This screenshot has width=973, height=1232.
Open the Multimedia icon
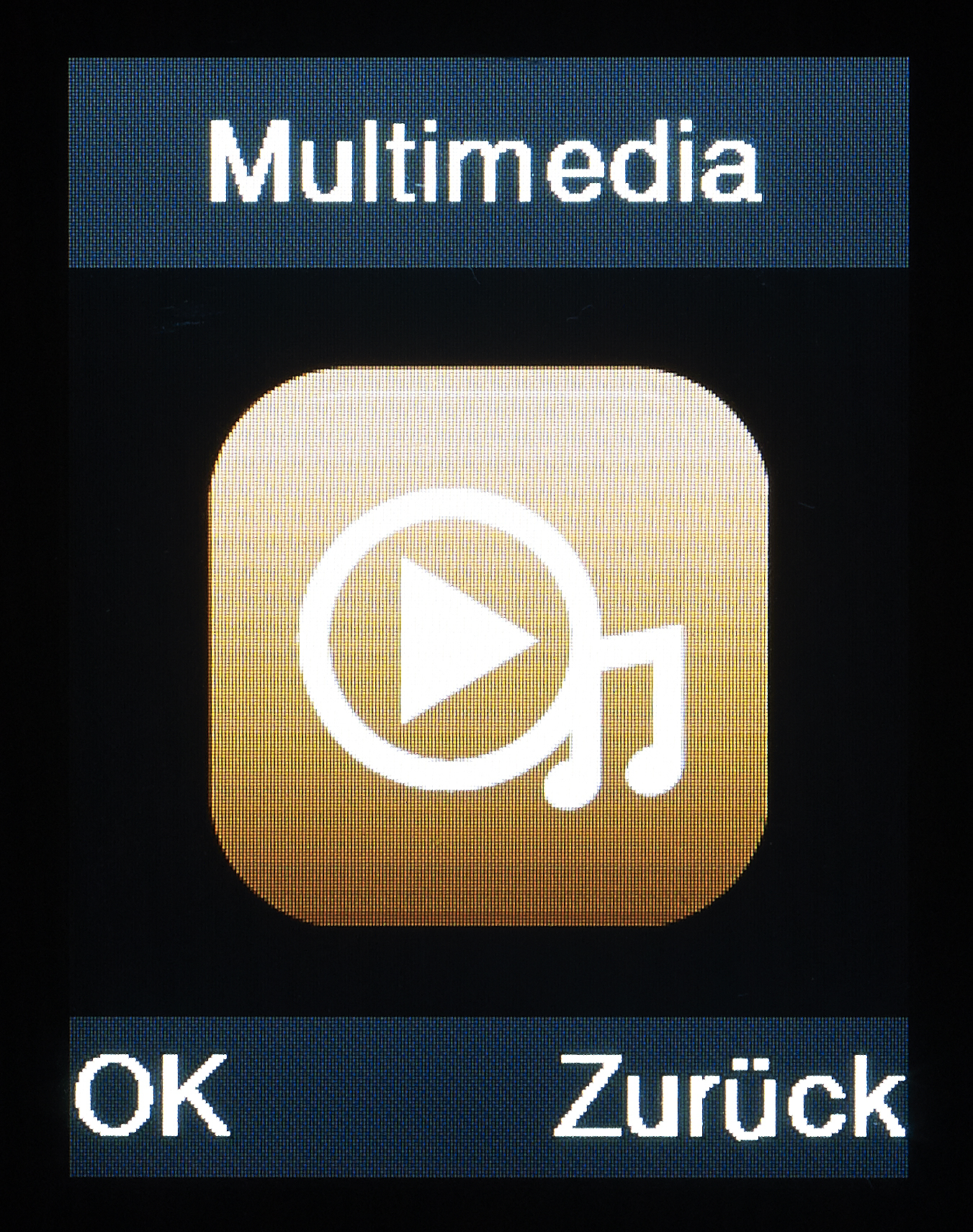488,646
